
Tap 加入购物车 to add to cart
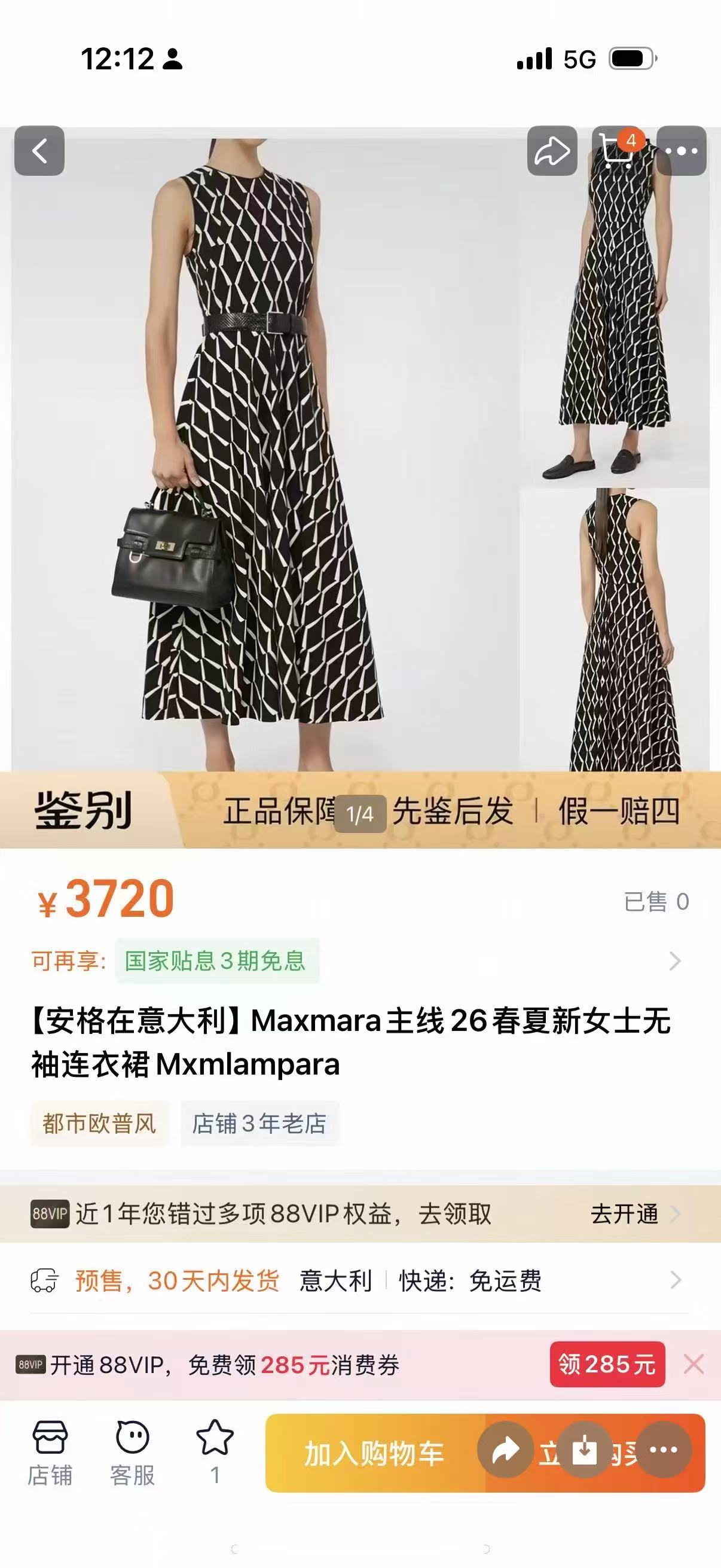tap(375, 1454)
